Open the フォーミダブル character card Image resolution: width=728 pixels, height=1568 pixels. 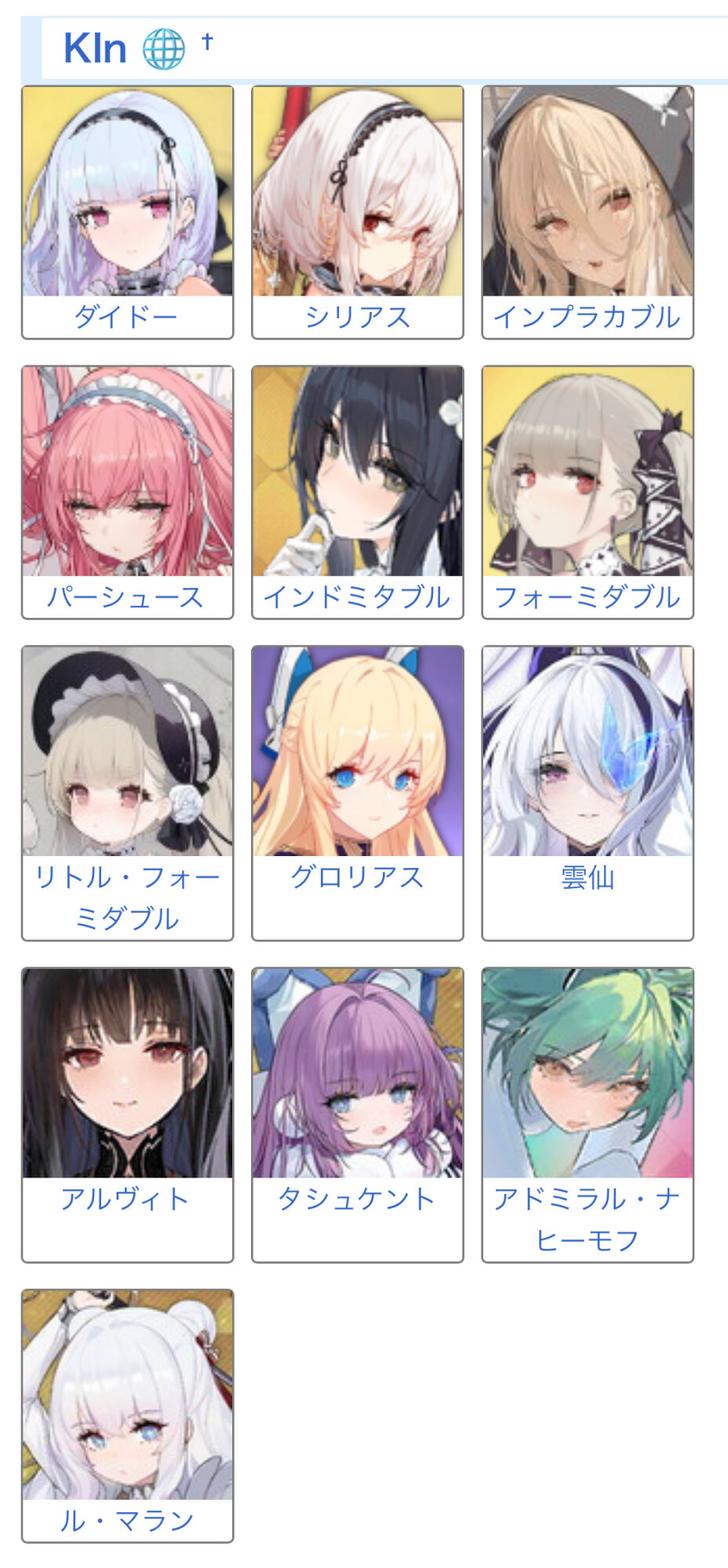588,492
